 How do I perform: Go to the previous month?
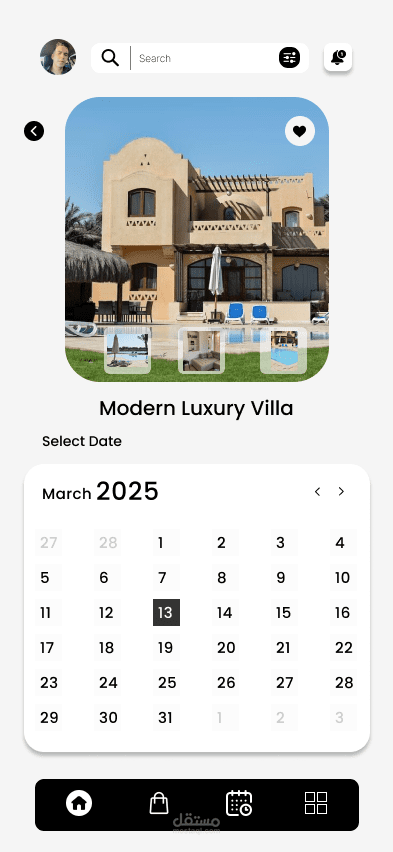(x=317, y=492)
